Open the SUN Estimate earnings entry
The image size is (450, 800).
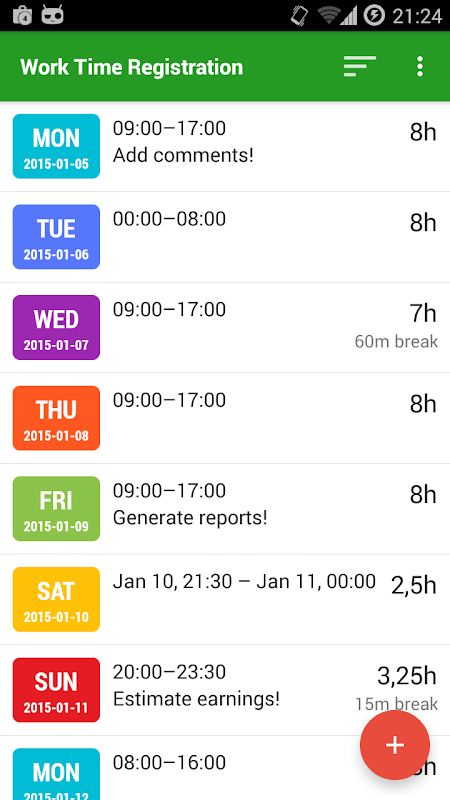coord(225,690)
